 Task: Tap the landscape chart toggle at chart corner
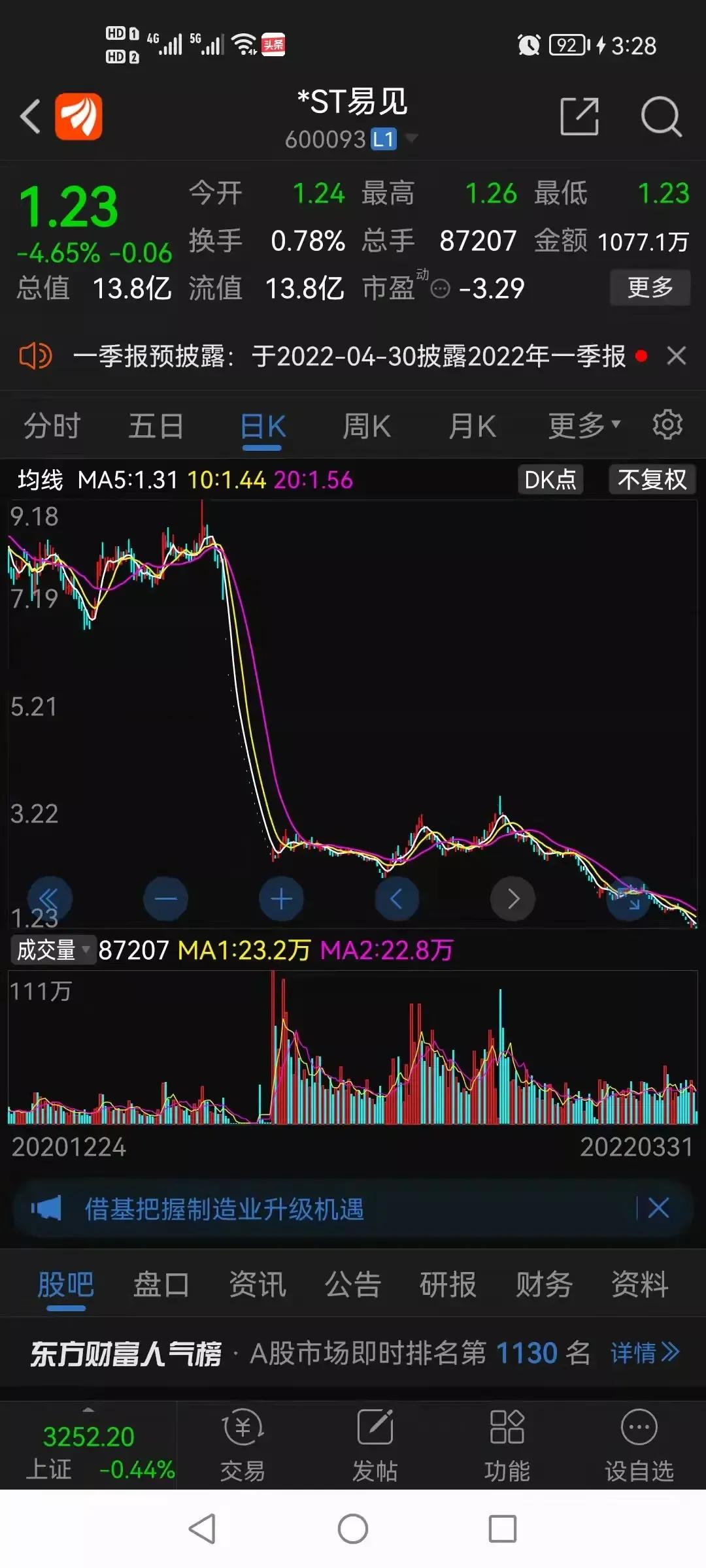pyautogui.click(x=628, y=898)
